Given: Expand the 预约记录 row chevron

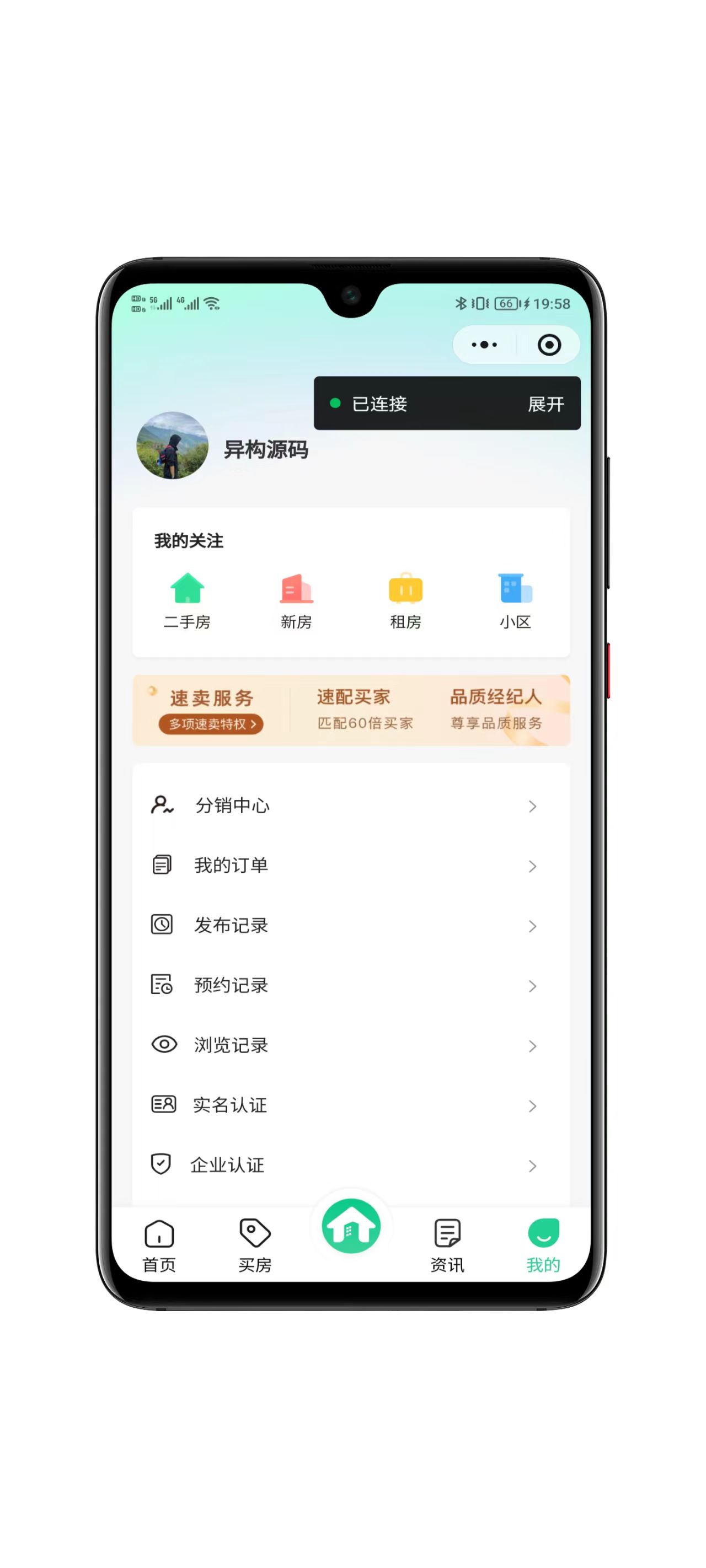Looking at the screenshot, I should coord(533,986).
